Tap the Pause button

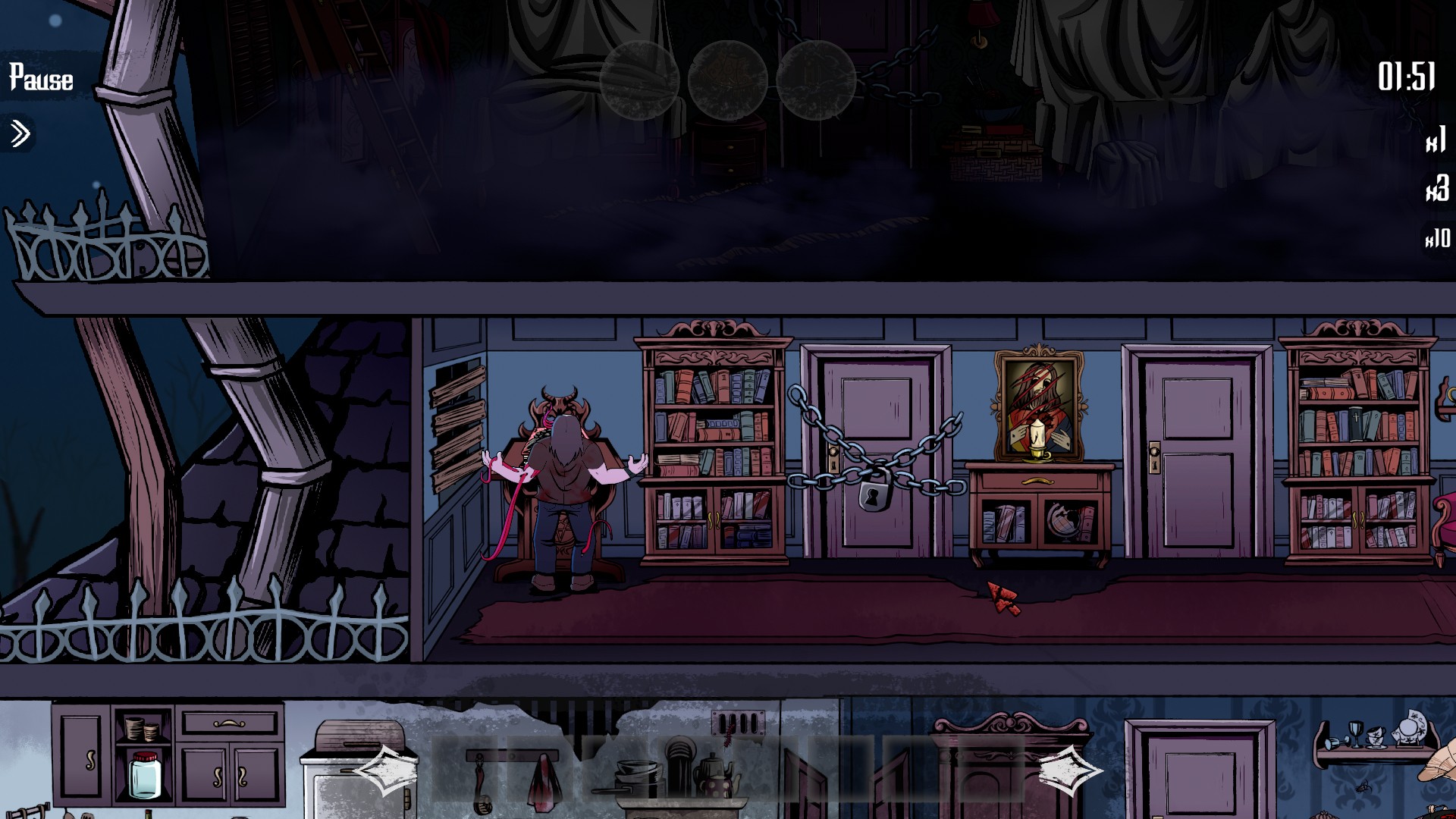click(x=41, y=78)
